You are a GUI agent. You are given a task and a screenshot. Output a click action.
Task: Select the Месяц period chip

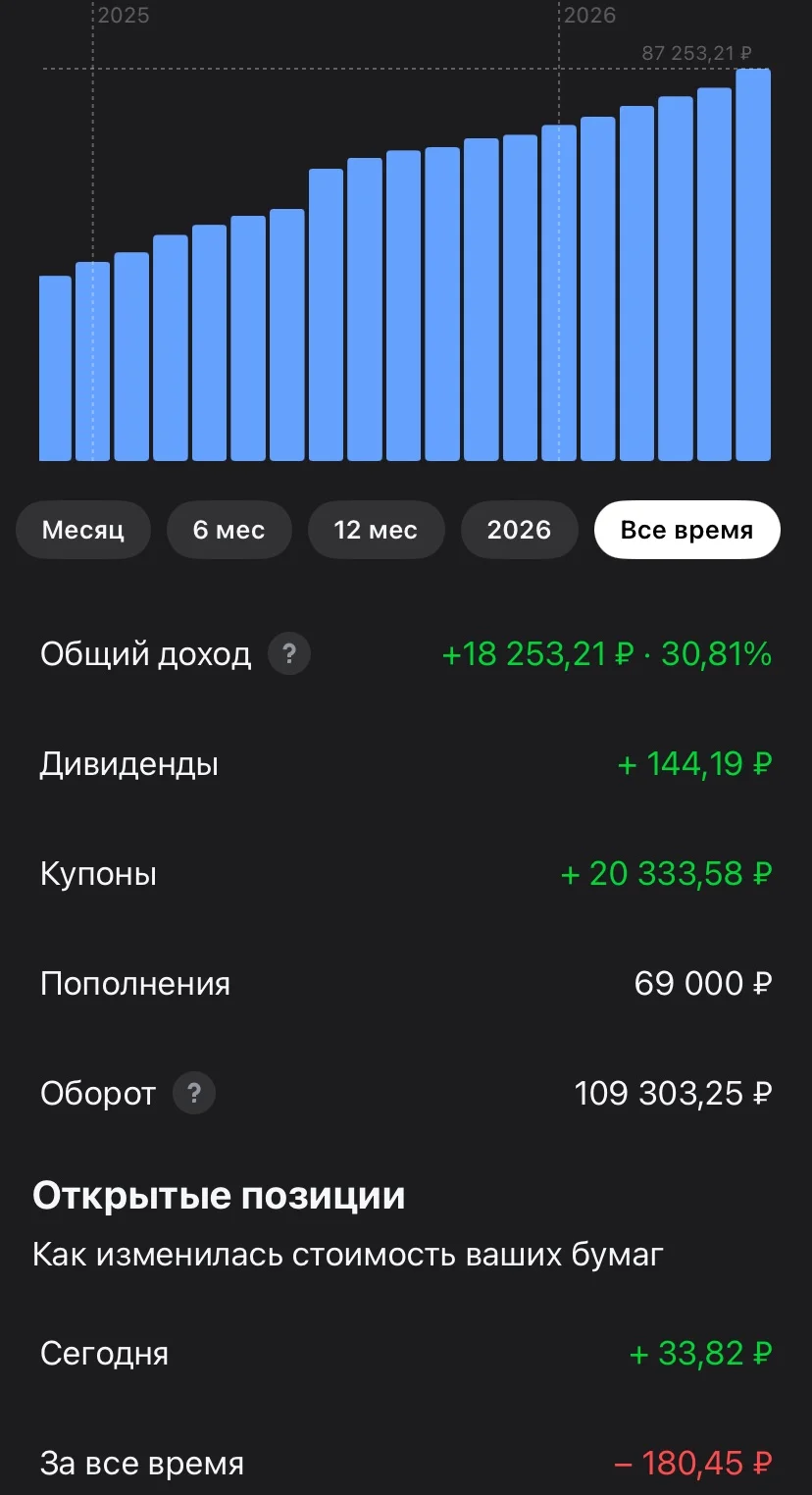point(83,530)
